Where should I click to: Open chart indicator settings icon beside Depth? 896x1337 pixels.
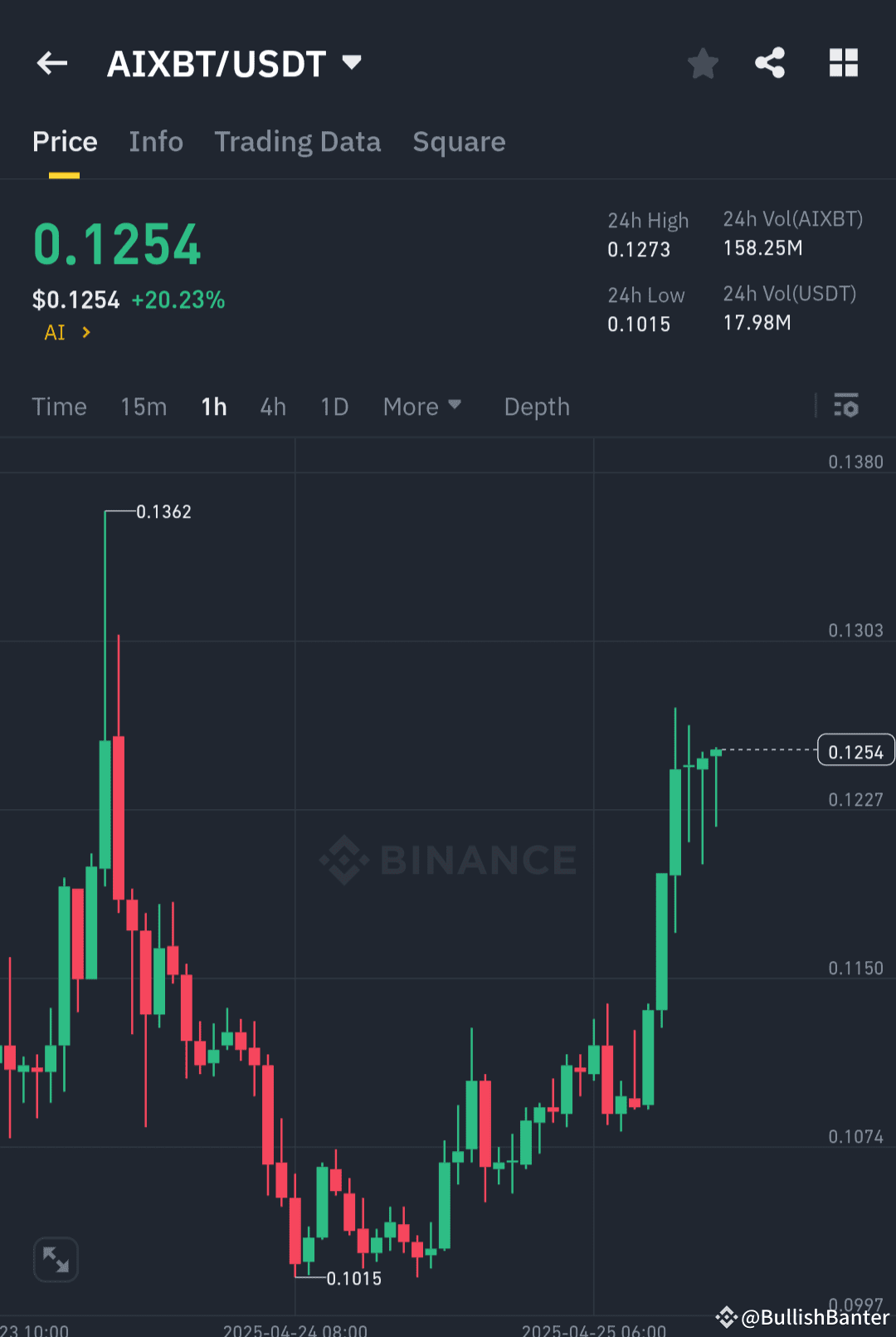tap(847, 407)
